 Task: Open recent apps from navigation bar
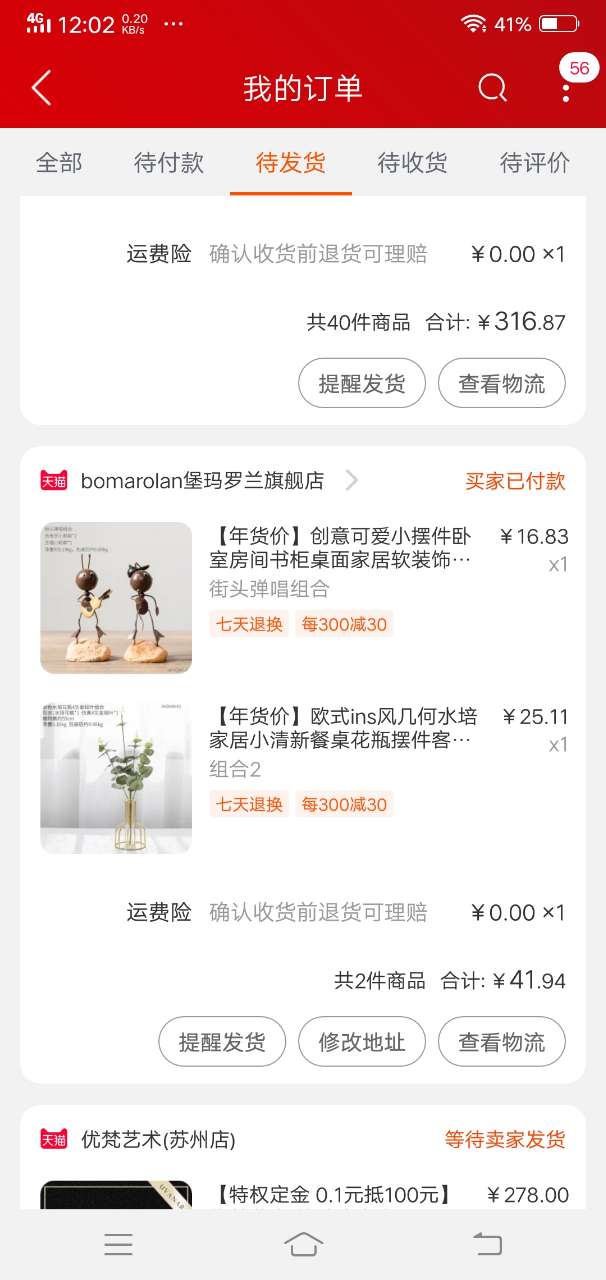(x=118, y=1243)
